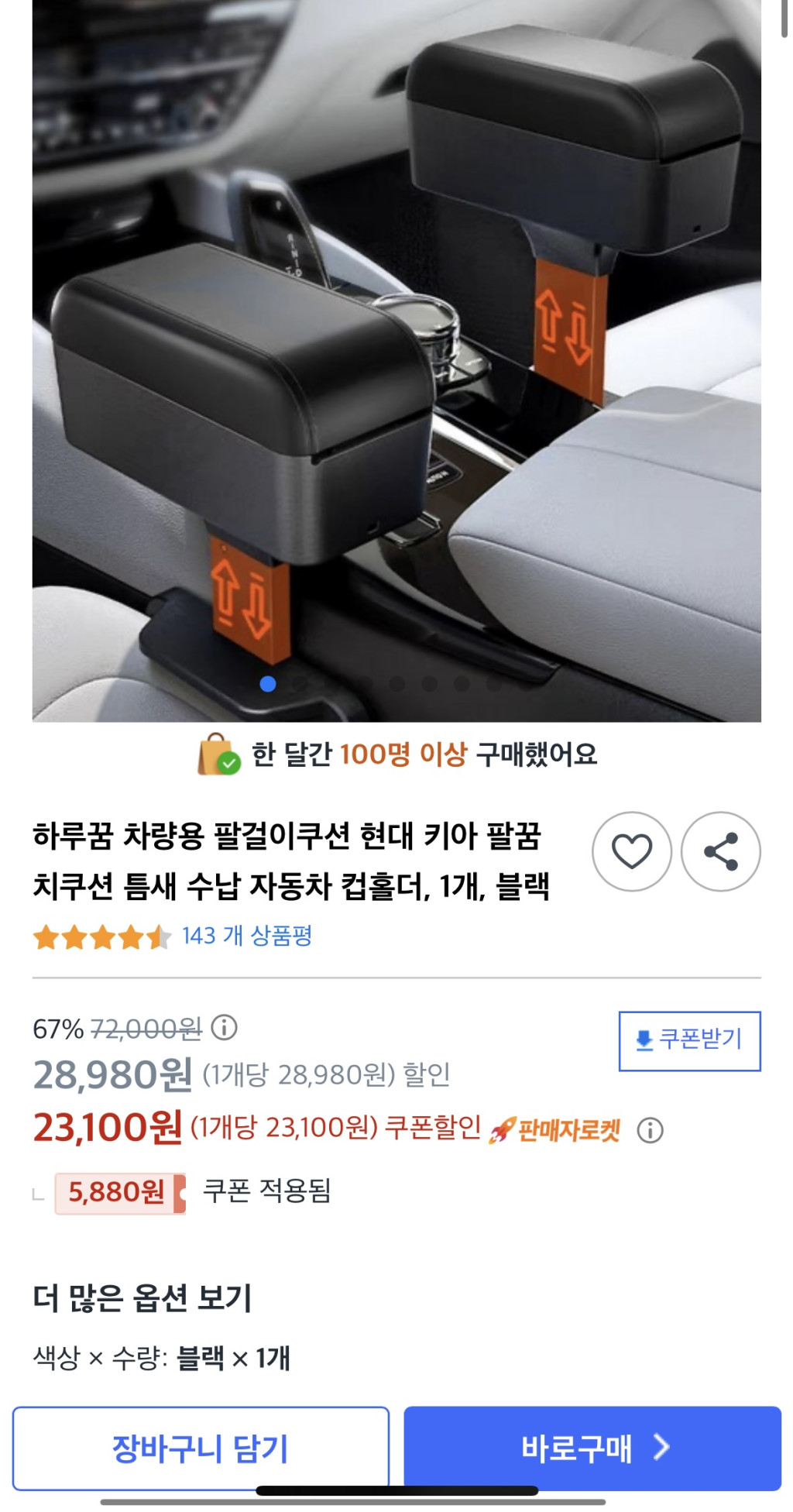Open info icon beside 판매자로켓
Image resolution: width=793 pixels, height=1512 pixels.
(x=650, y=1131)
